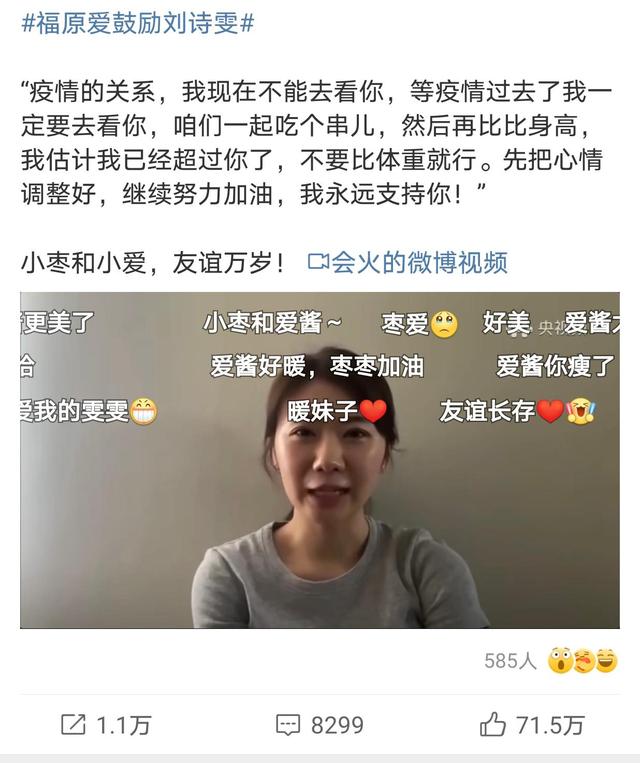Screen dimensions: 640x763
Task: Open the 8299 comments
Action: point(320,725)
